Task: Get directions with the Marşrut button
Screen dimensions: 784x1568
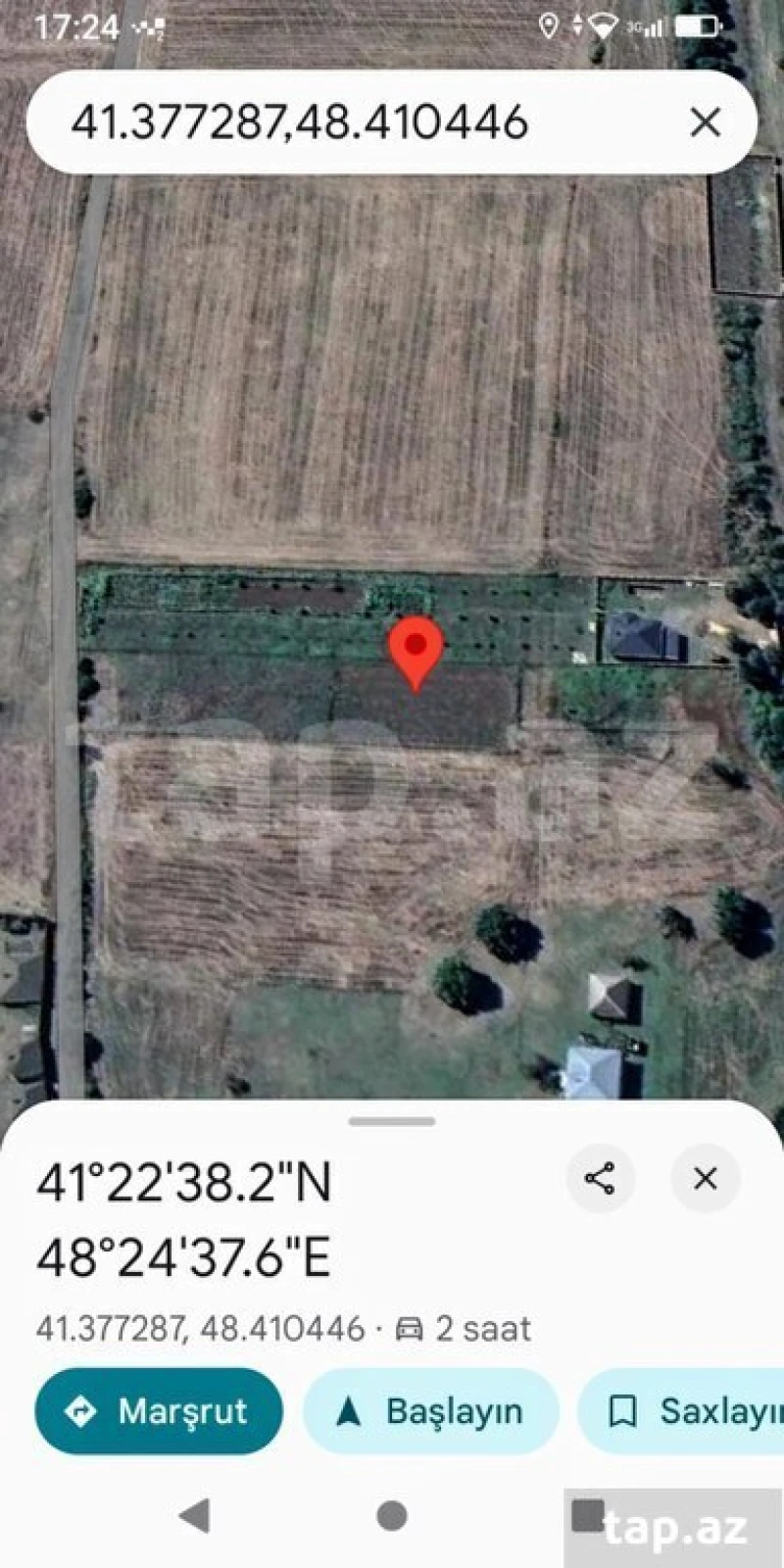Action: coord(159,1411)
